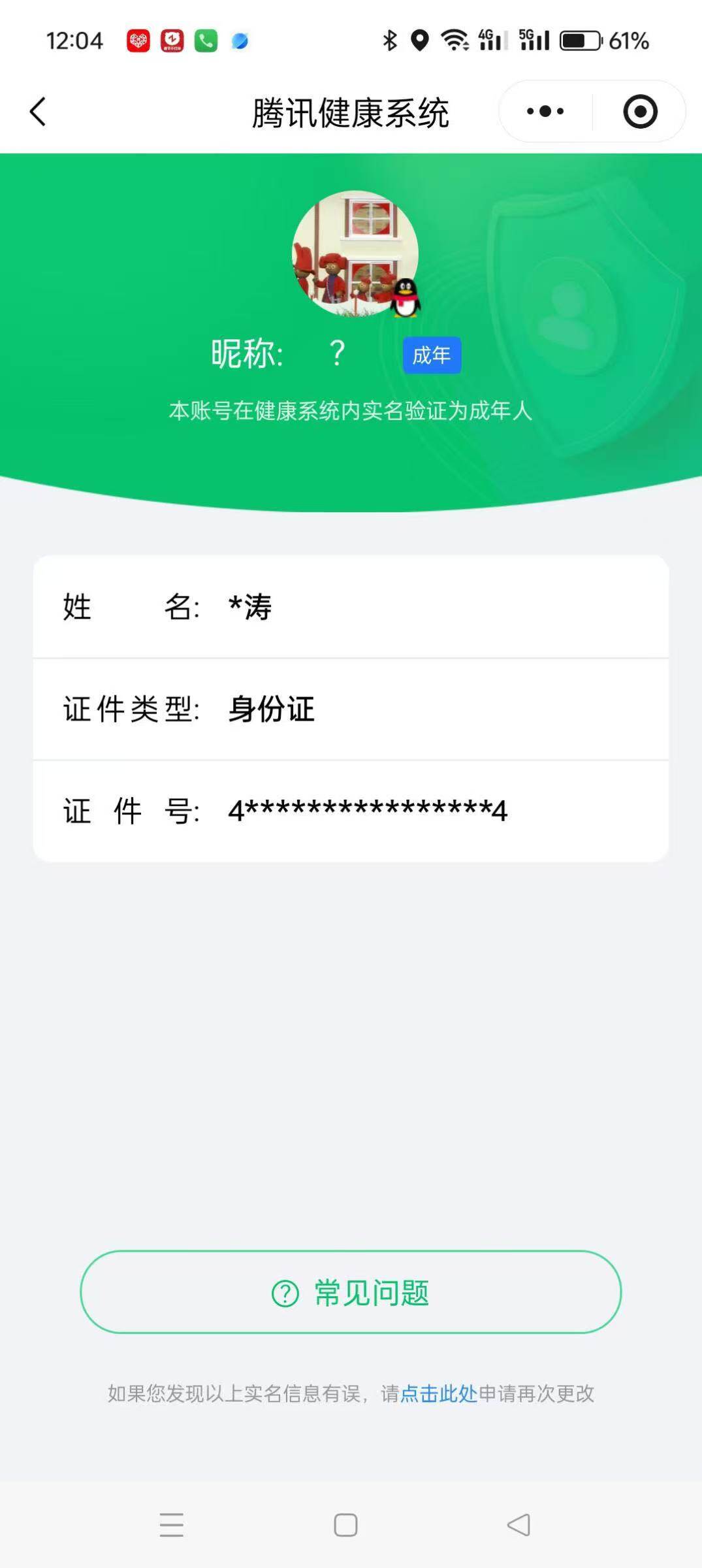The image size is (702, 1568).
Task: Close the mini-program using the circle capsule button
Action: point(639,111)
